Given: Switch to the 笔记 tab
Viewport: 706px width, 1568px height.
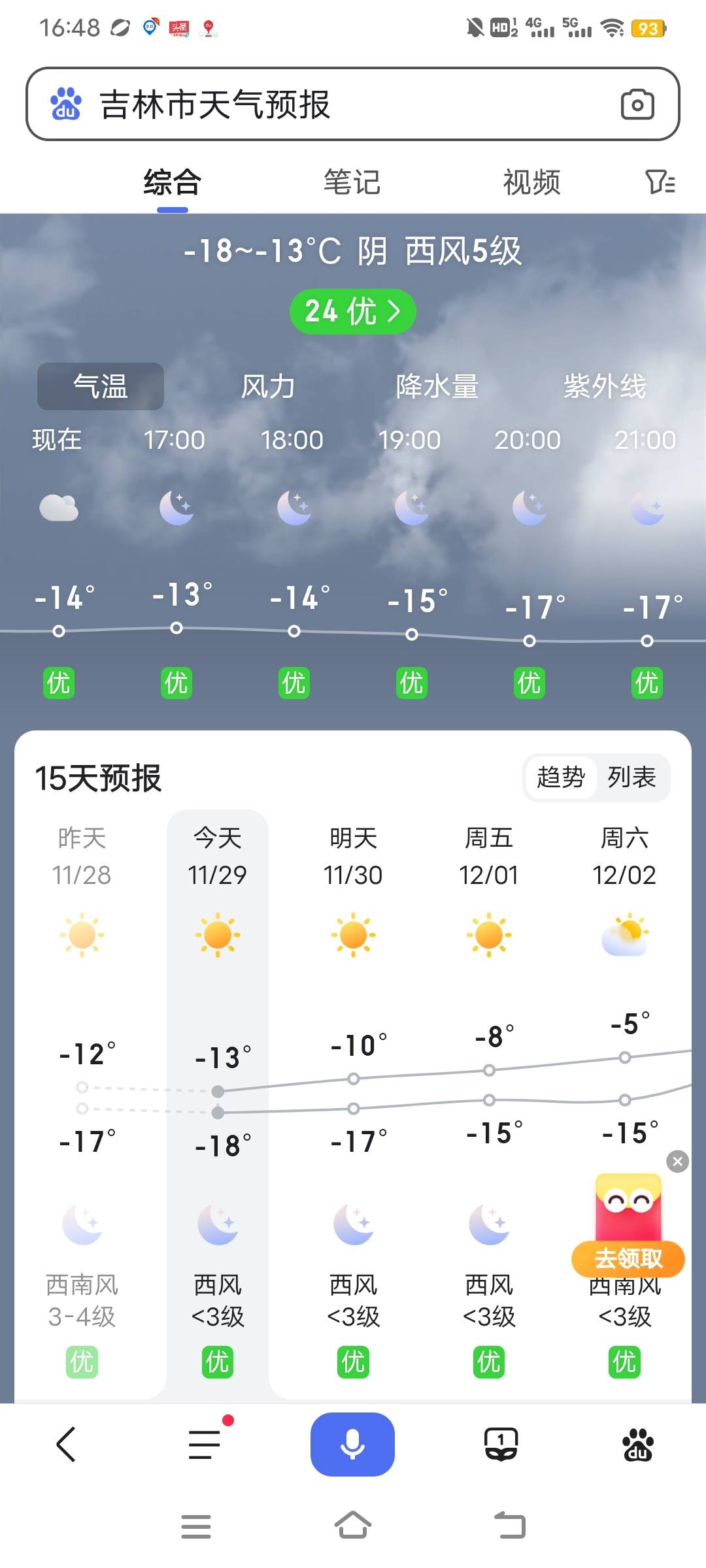Looking at the screenshot, I should point(351,184).
